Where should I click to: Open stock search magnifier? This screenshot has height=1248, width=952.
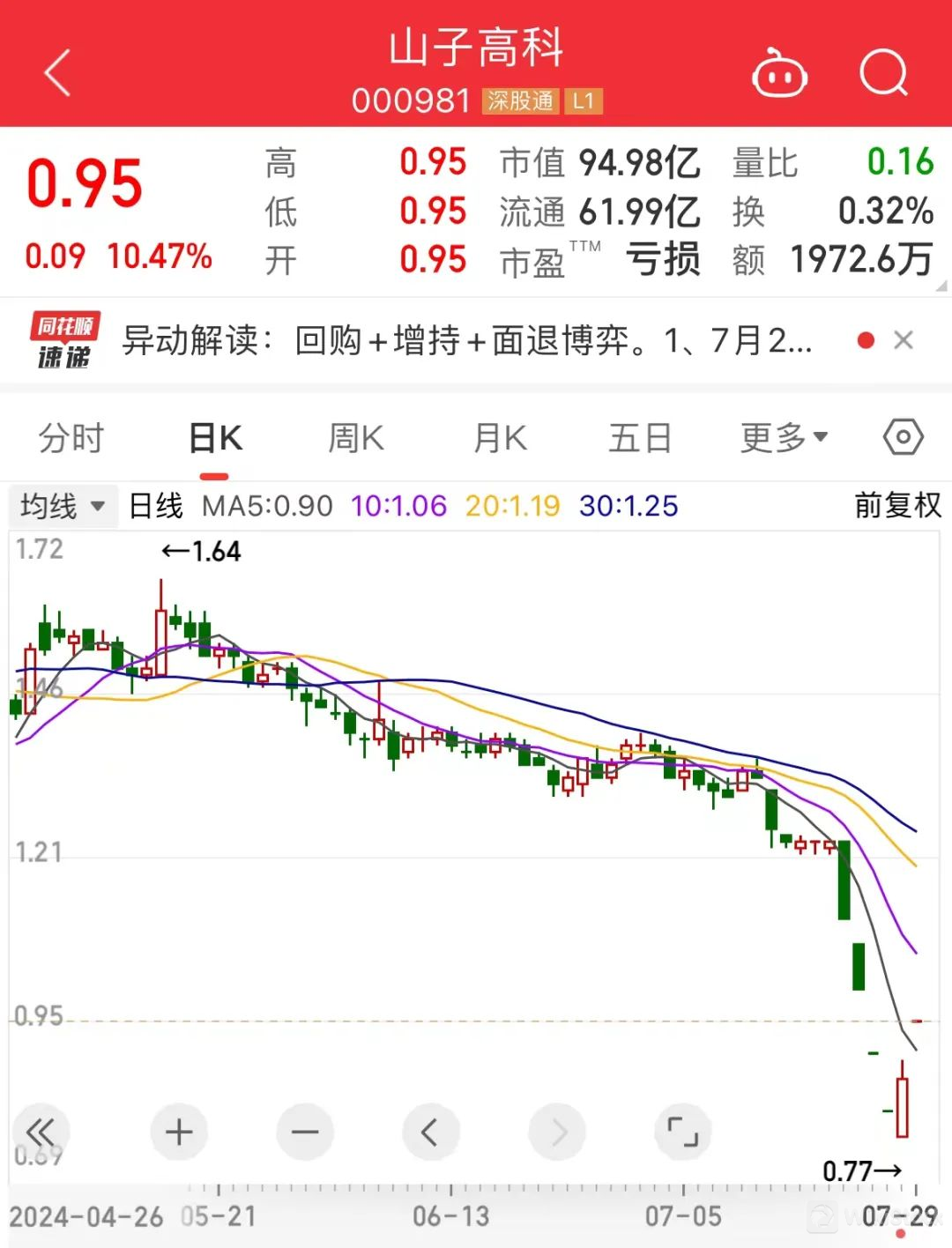click(x=883, y=73)
